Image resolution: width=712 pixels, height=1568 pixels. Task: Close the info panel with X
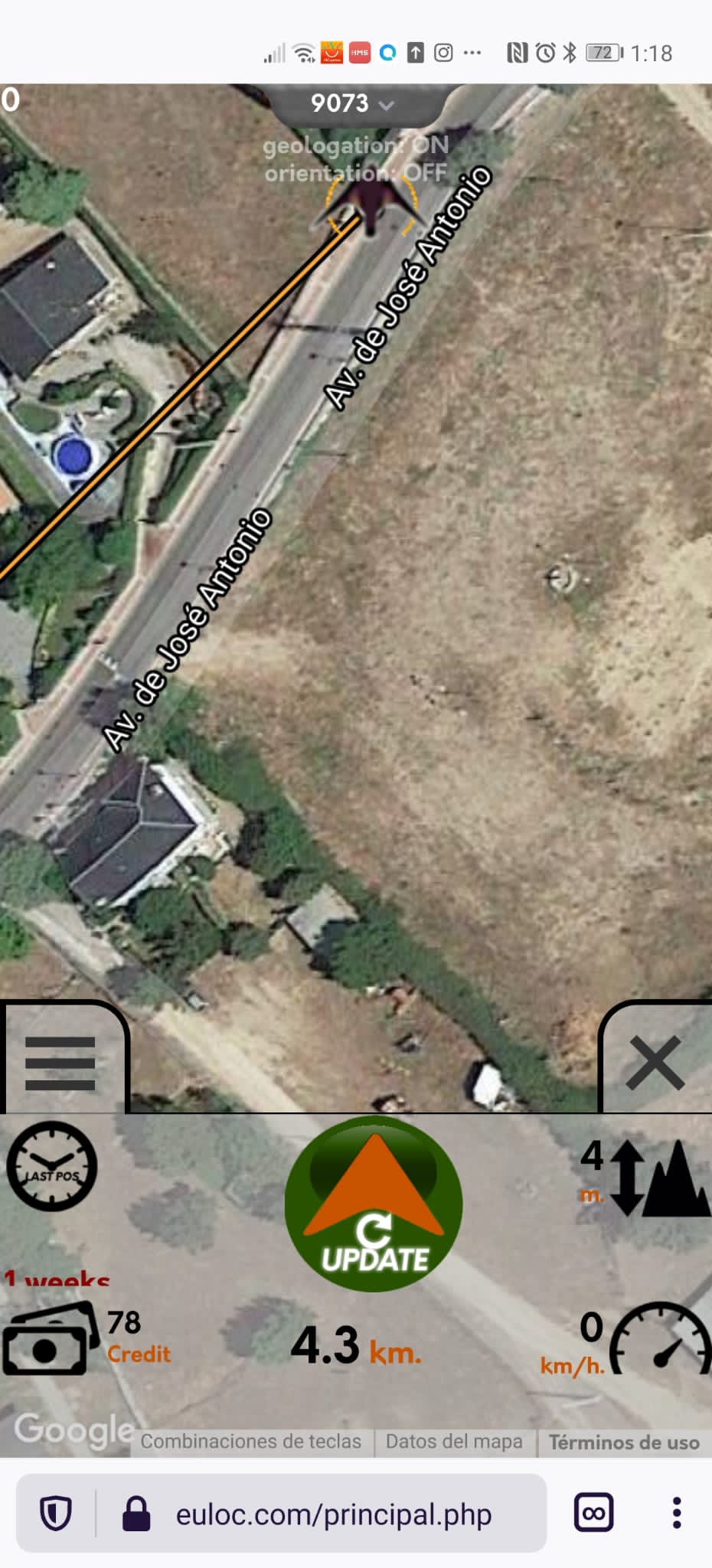[655, 1063]
